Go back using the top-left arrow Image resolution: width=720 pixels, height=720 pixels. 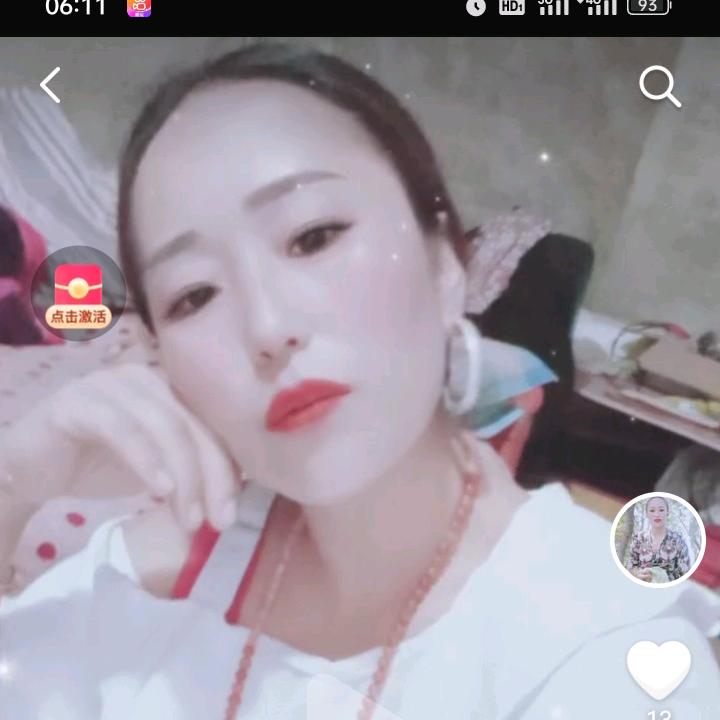(50, 86)
